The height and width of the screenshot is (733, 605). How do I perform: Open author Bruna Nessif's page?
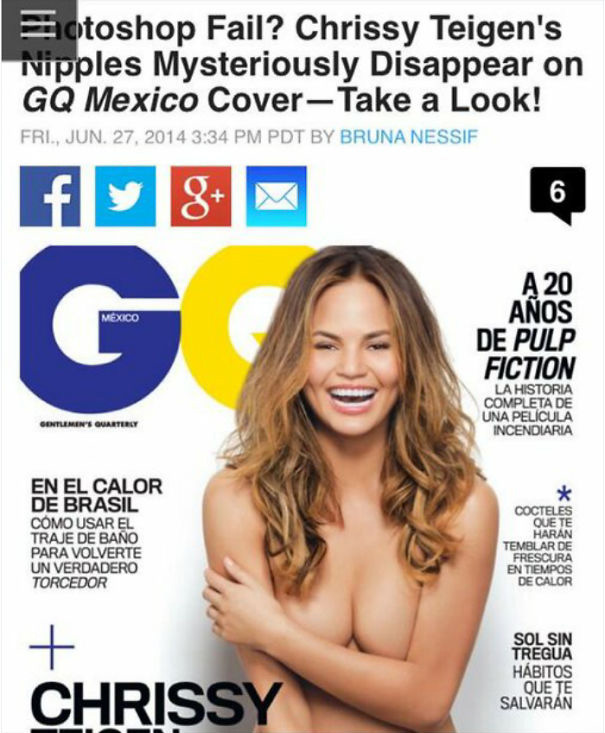point(408,136)
